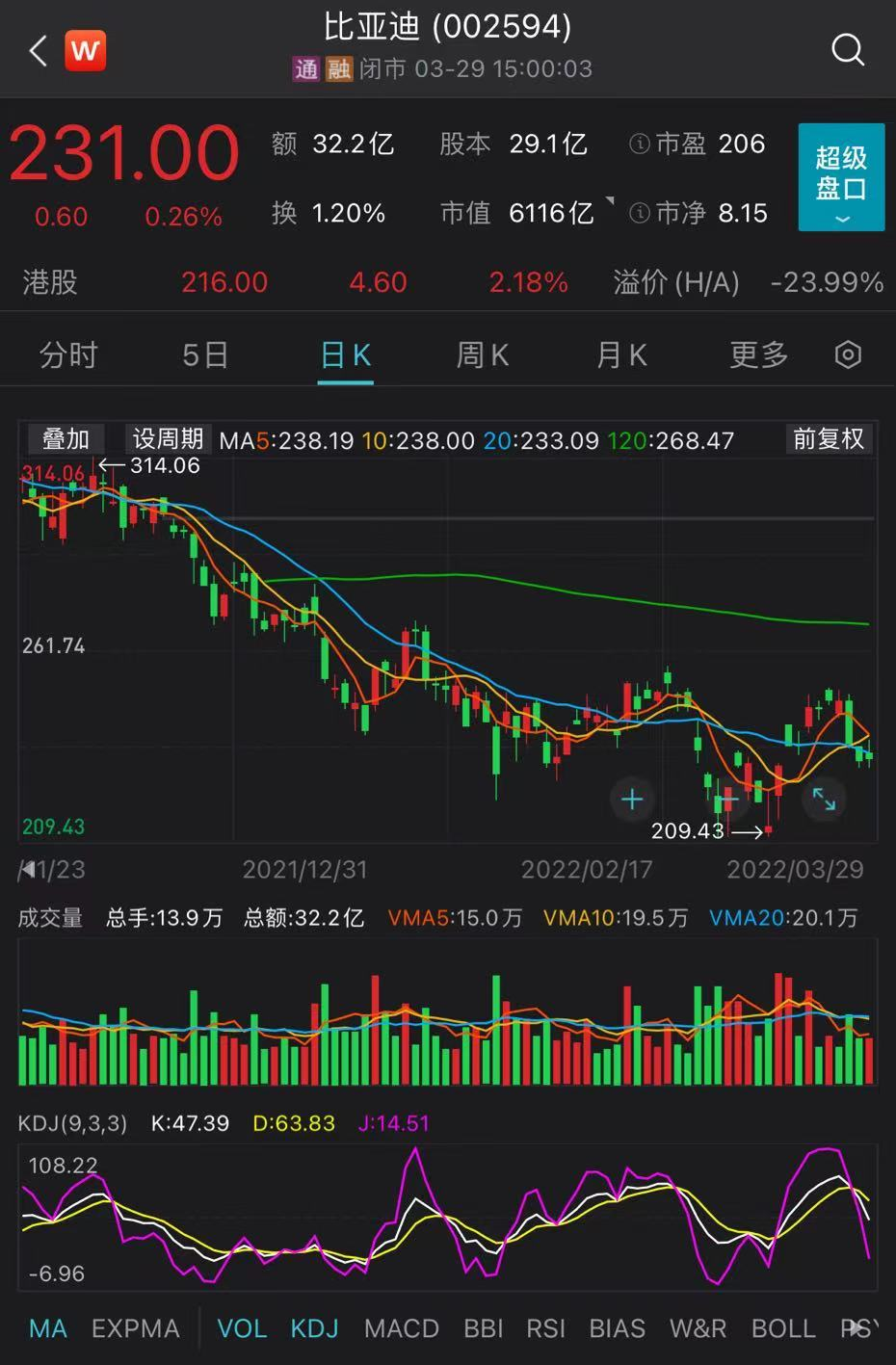Switch to the 5日 chart tab

tap(205, 355)
